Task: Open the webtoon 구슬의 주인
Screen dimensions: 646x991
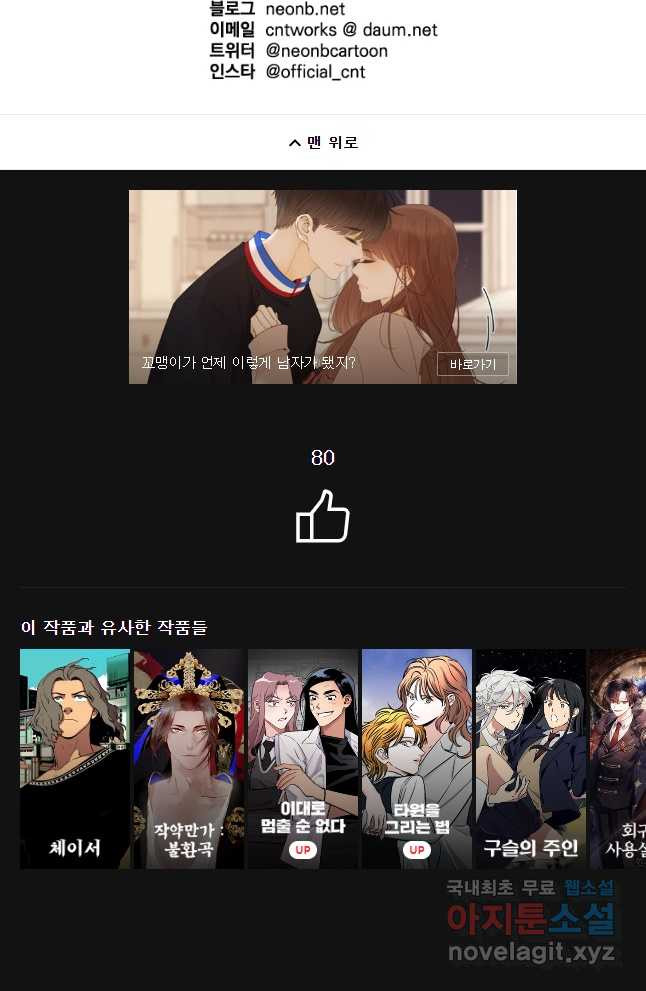Action: [531, 758]
